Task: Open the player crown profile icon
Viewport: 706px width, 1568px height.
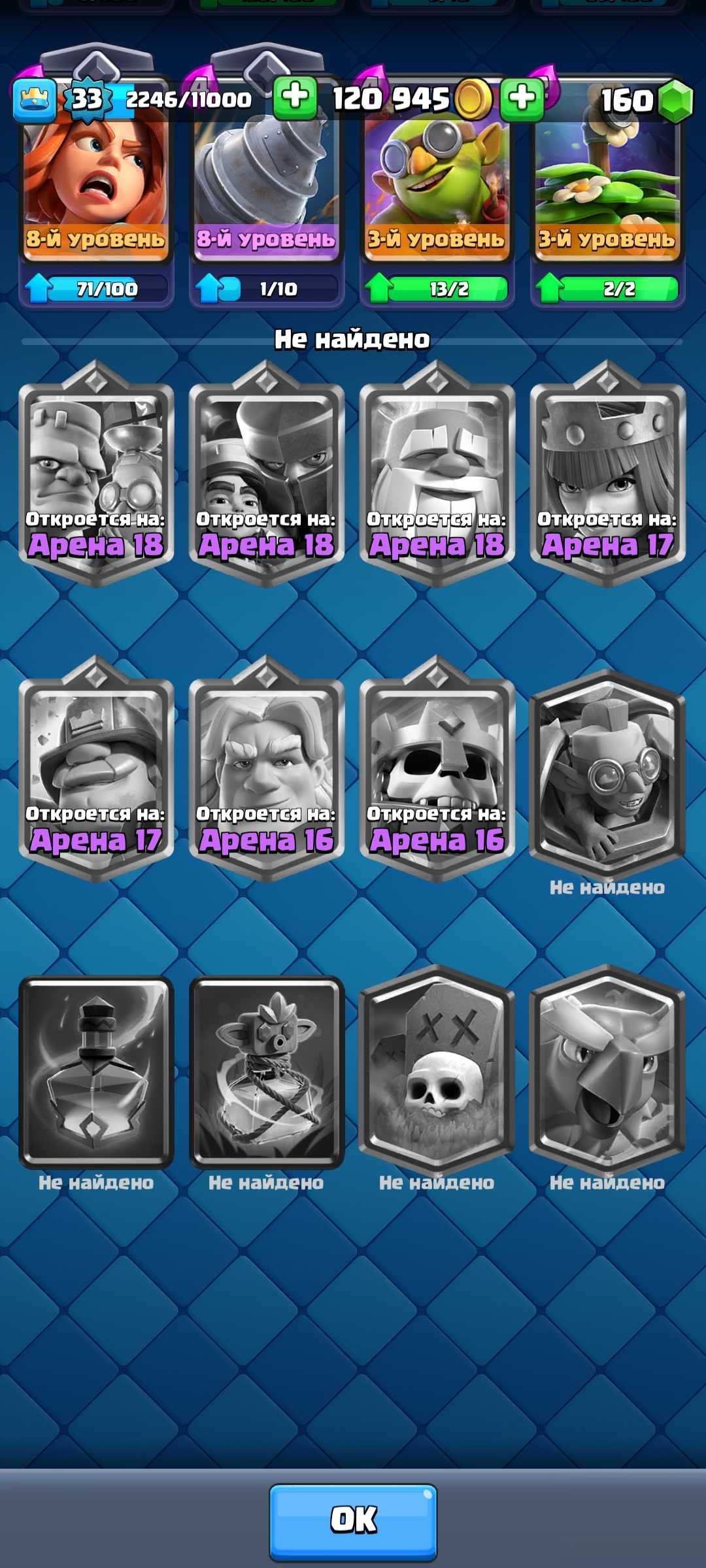Action: (35, 99)
